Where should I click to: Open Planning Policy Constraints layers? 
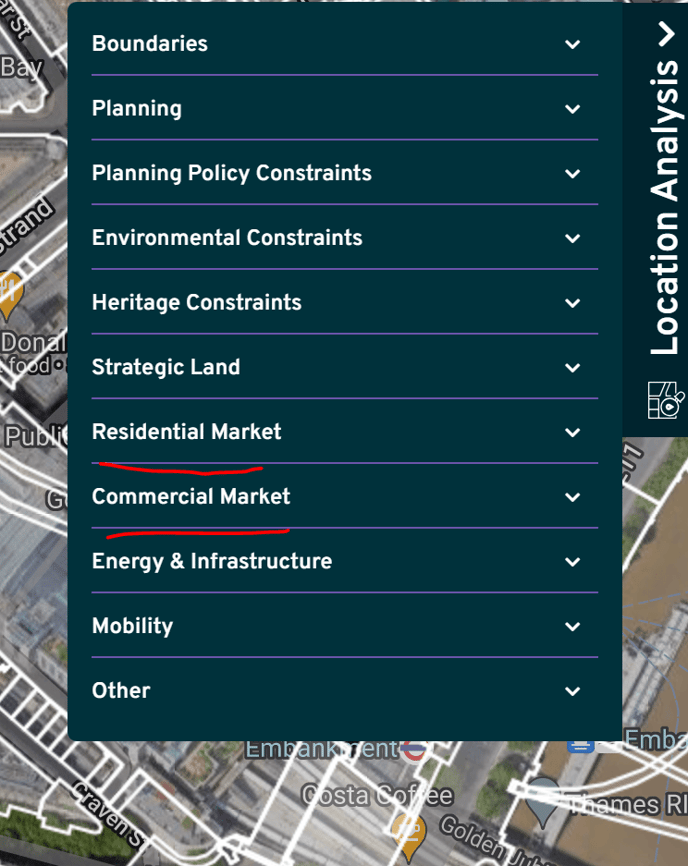pyautogui.click(x=572, y=174)
